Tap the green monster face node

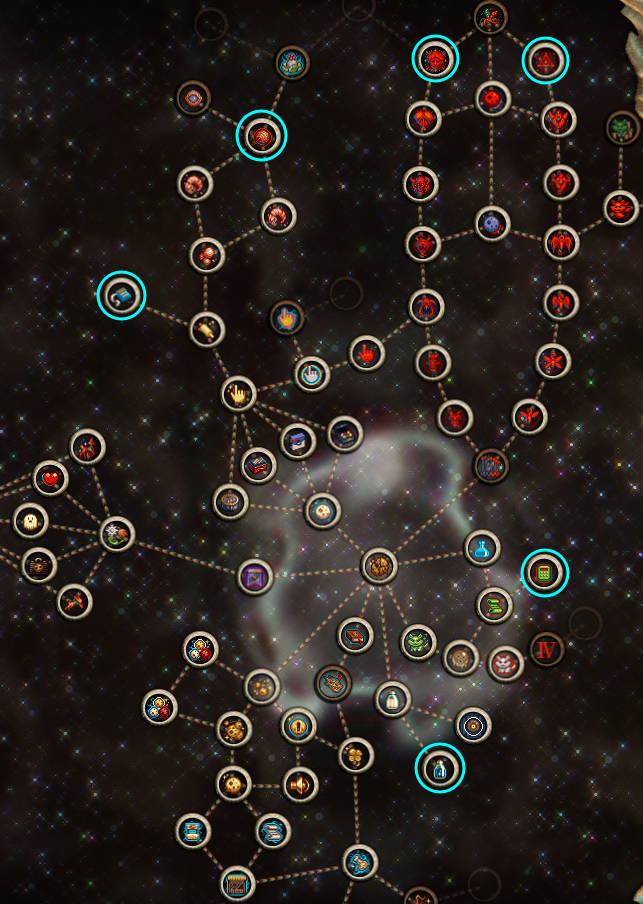(418, 641)
